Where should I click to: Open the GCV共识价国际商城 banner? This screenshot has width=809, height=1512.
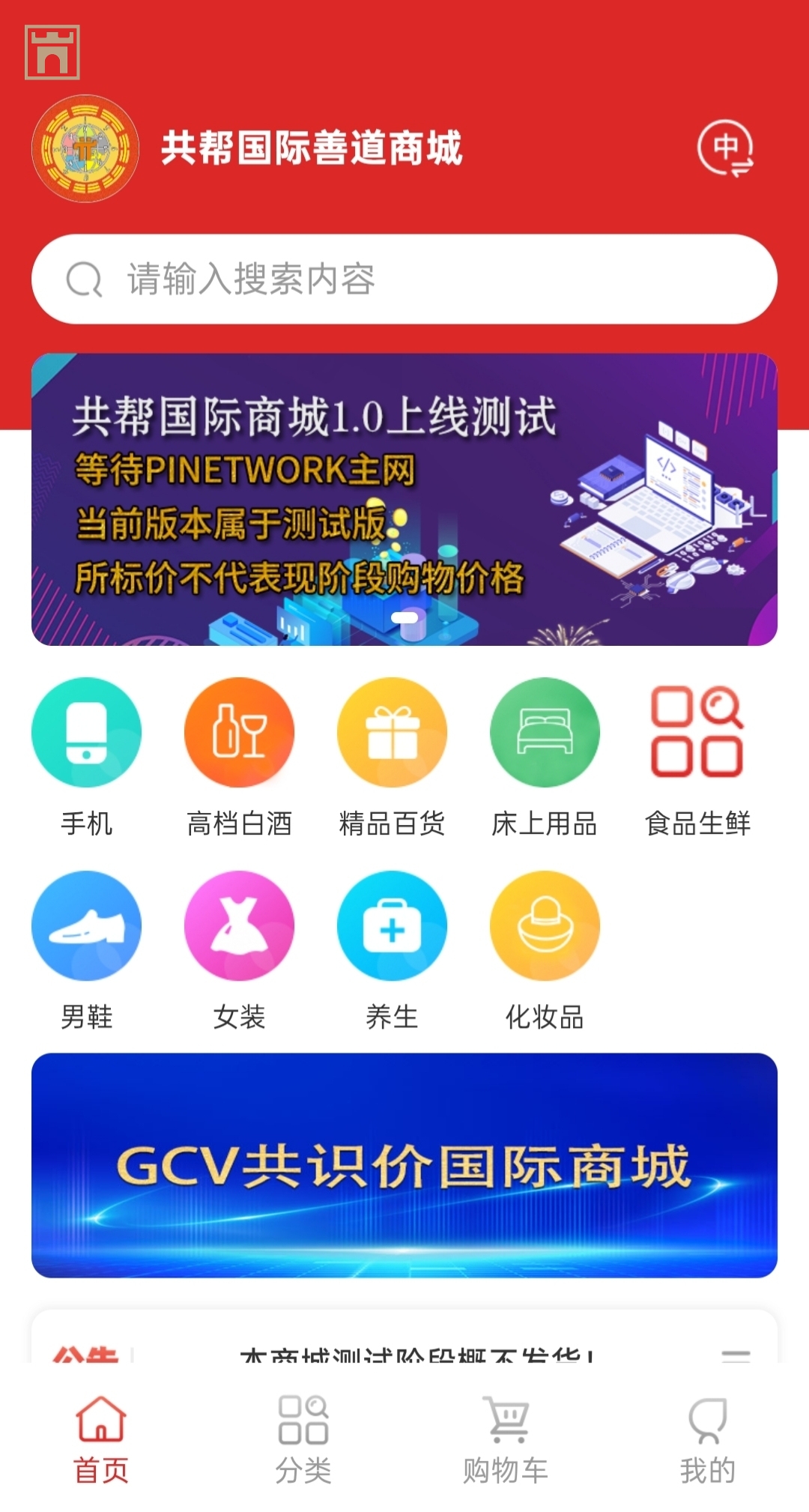click(404, 1165)
